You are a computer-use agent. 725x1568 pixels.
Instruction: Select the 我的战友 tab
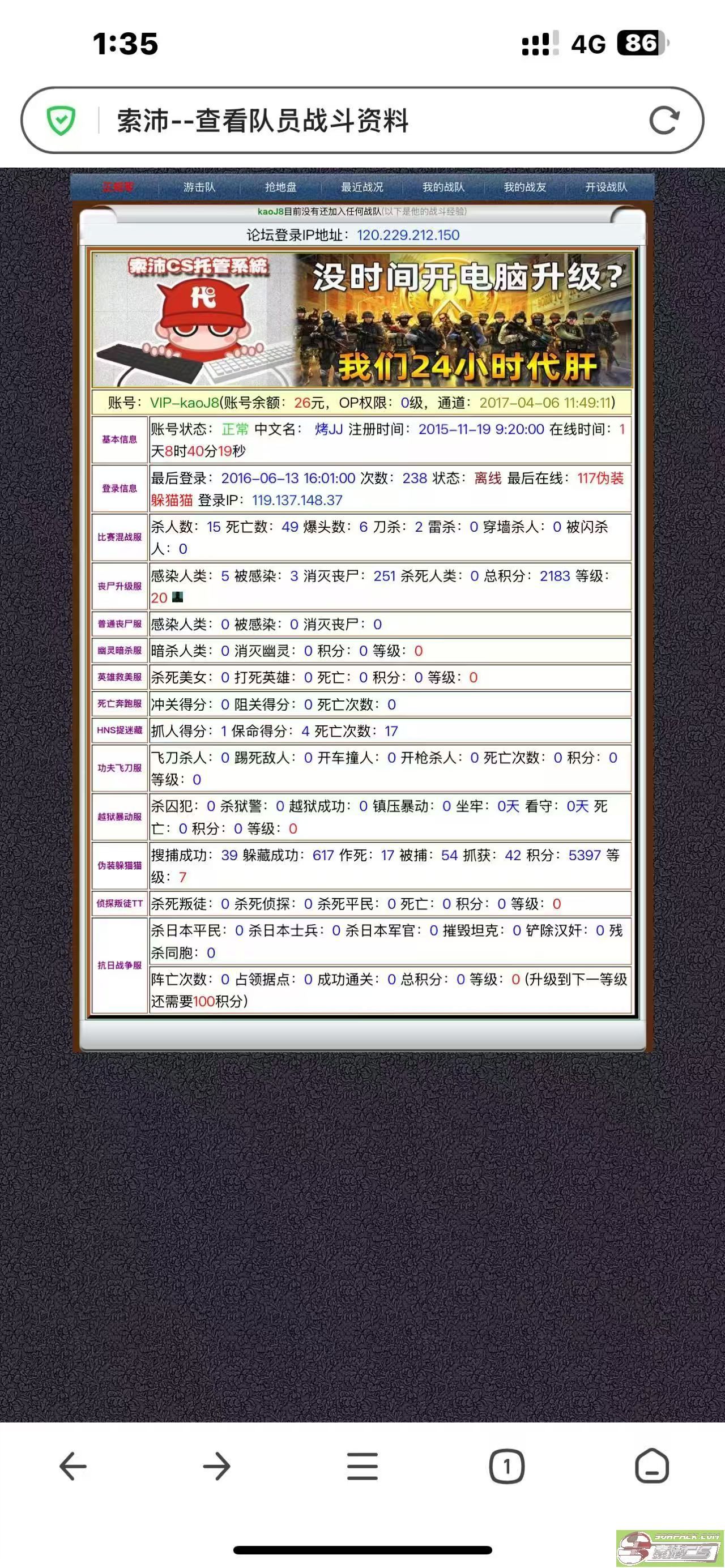524,187
